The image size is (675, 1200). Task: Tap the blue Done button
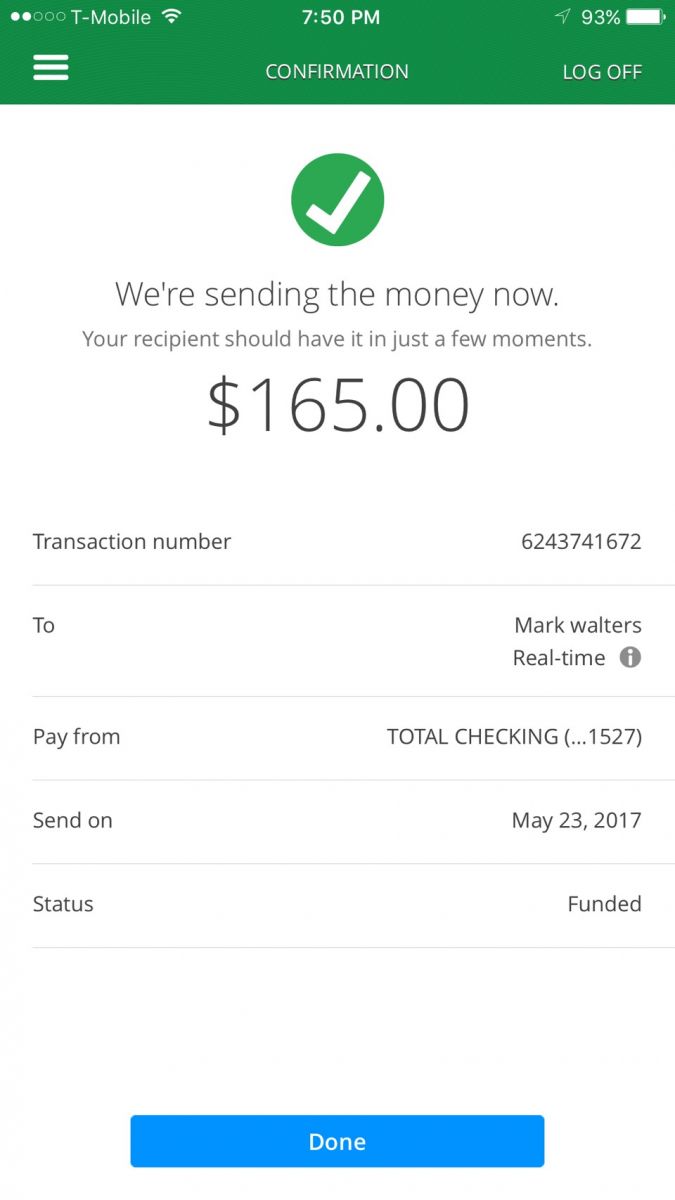coord(337,1142)
